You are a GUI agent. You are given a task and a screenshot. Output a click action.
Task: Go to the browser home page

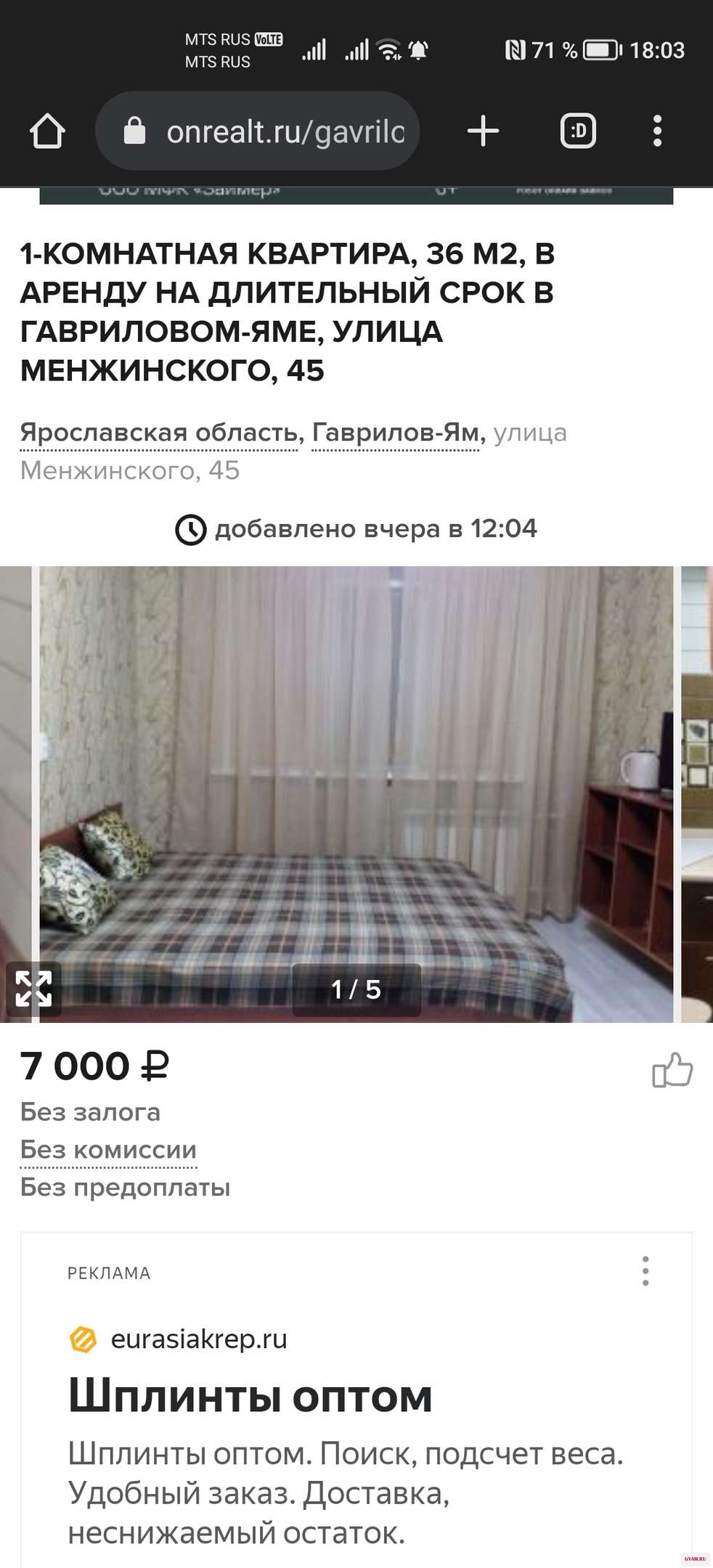(x=47, y=132)
